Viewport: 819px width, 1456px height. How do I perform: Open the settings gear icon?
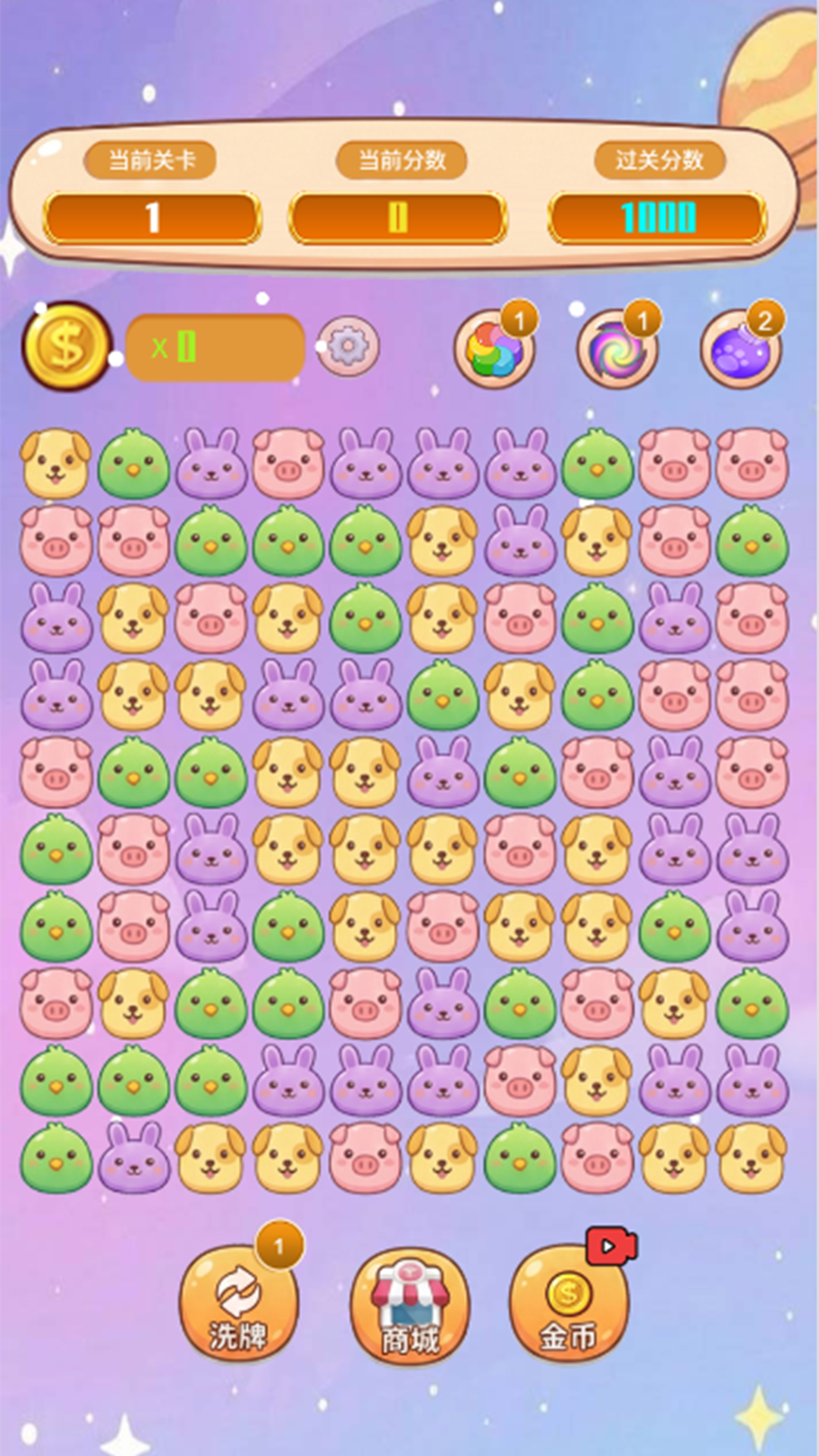pyautogui.click(x=348, y=347)
